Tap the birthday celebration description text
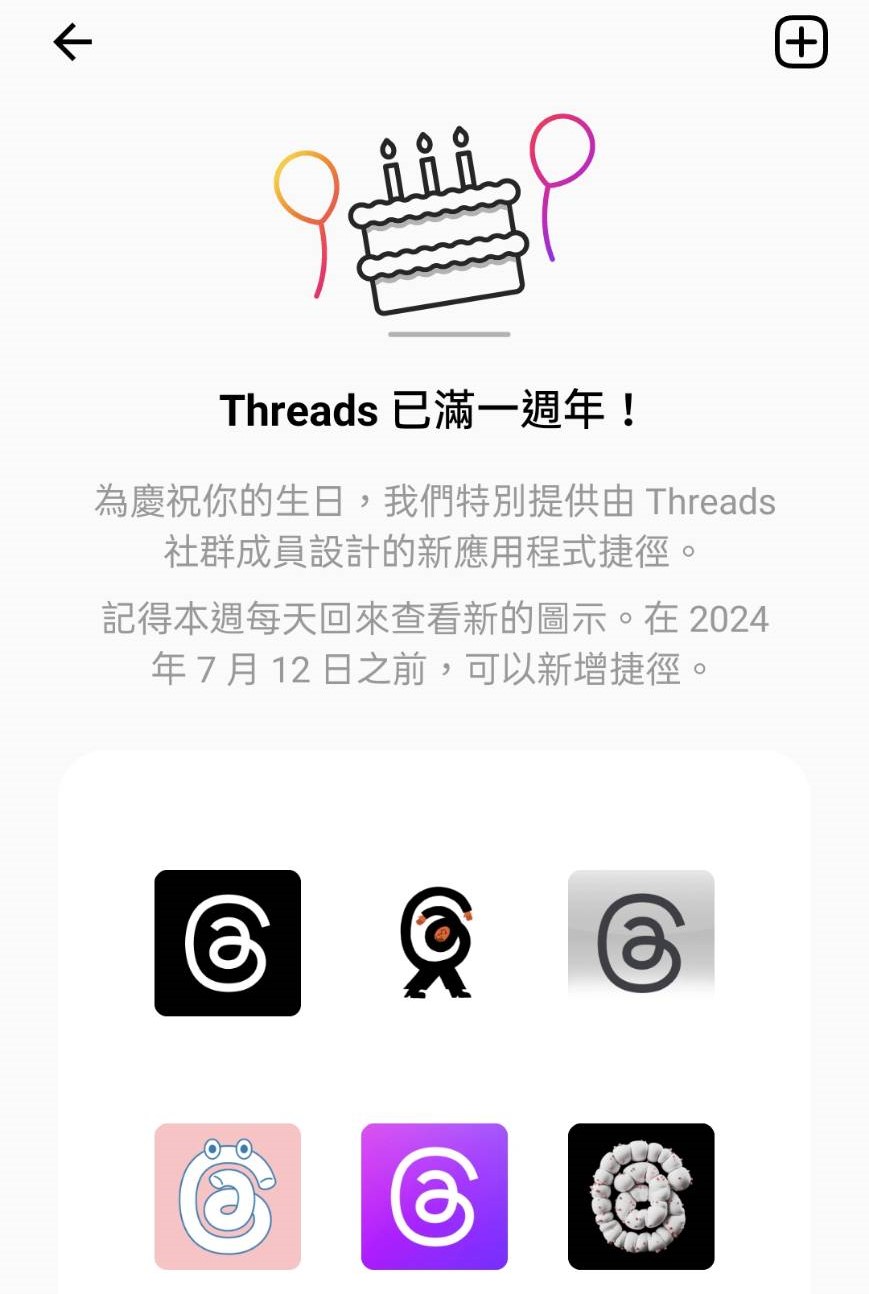 434,524
